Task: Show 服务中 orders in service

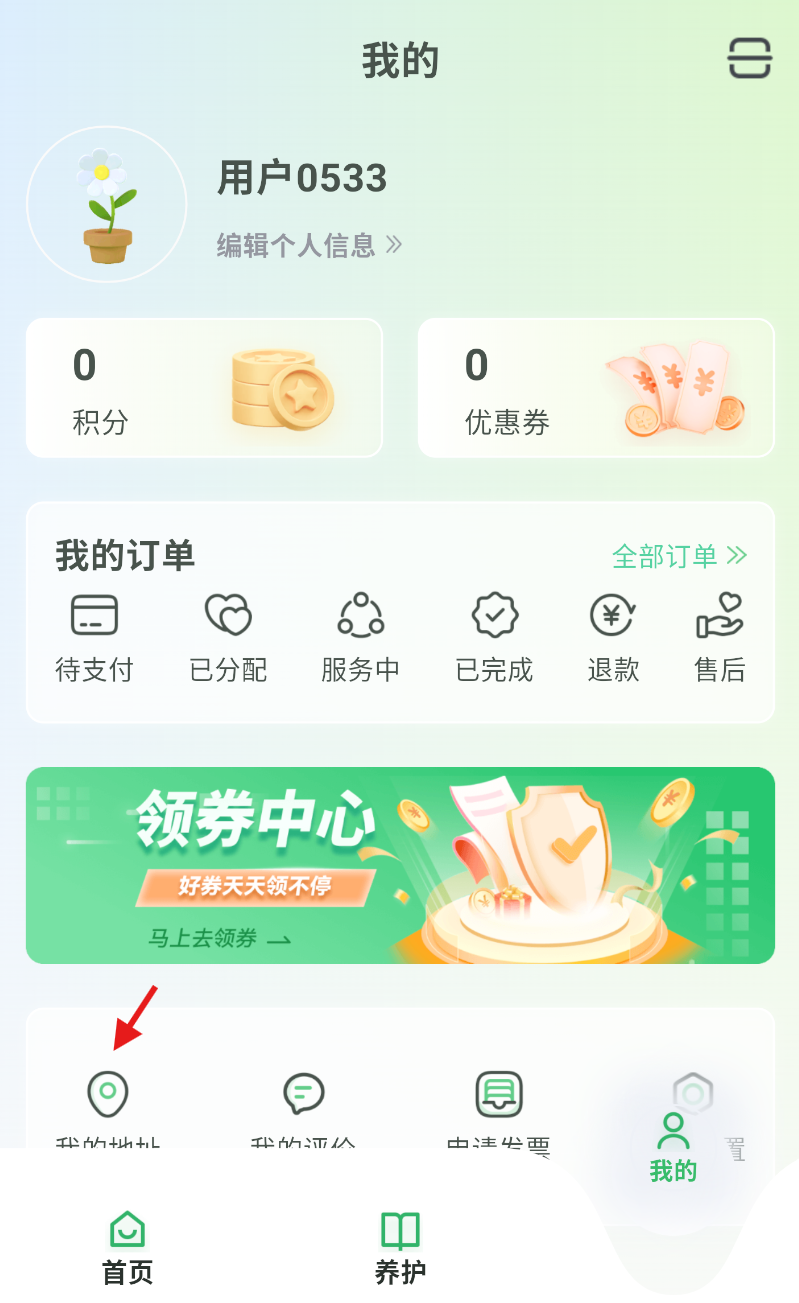Action: (361, 637)
